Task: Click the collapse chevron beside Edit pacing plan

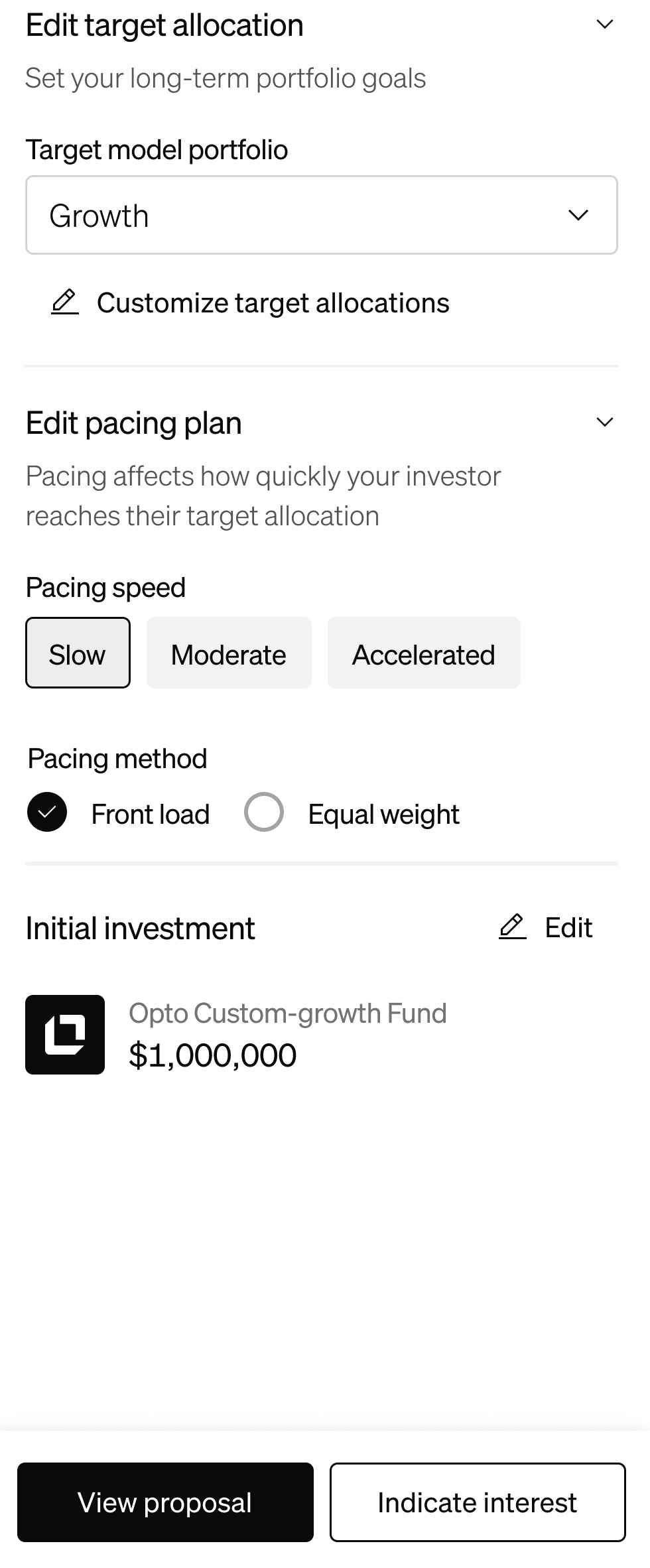Action: [604, 422]
